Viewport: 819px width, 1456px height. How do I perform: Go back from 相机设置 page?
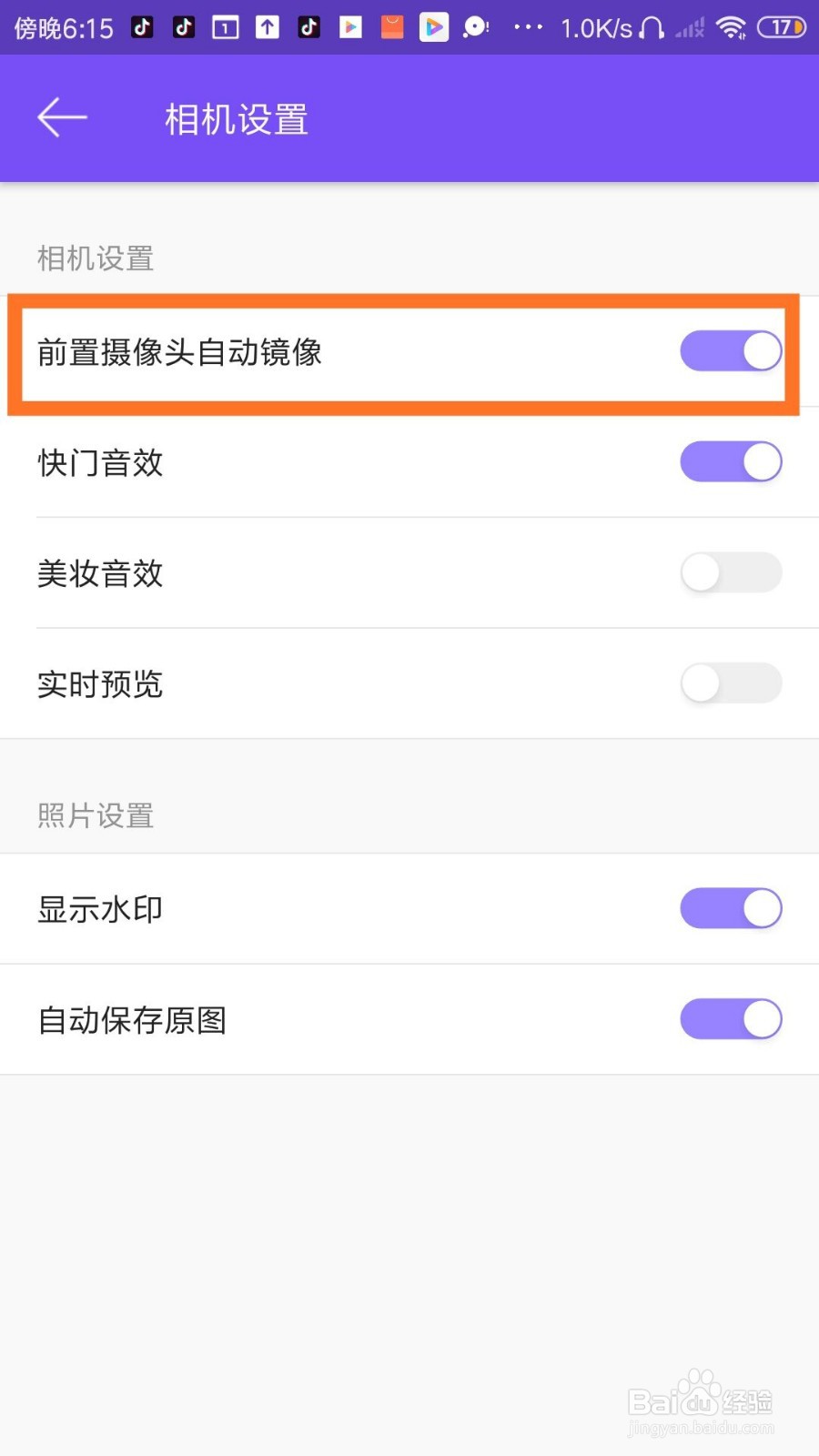[x=62, y=118]
